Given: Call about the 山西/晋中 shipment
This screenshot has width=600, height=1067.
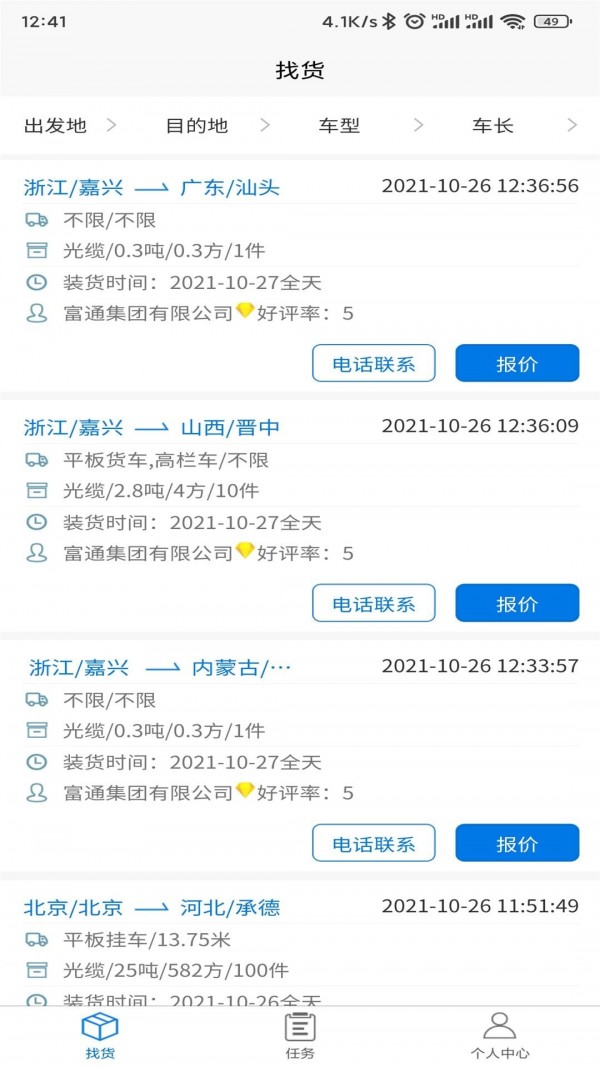Looking at the screenshot, I should click(374, 604).
